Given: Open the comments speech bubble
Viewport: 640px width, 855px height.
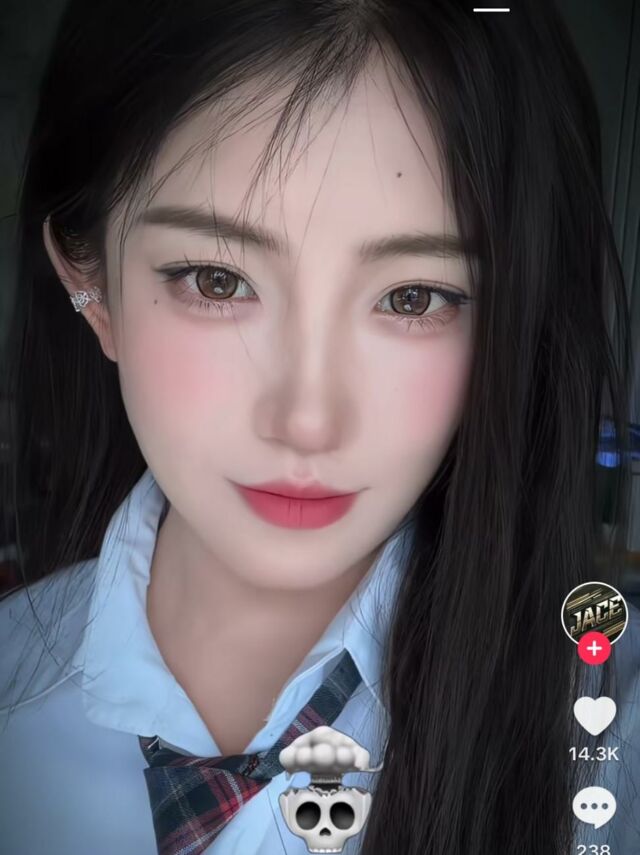Looking at the screenshot, I should coord(594,808).
